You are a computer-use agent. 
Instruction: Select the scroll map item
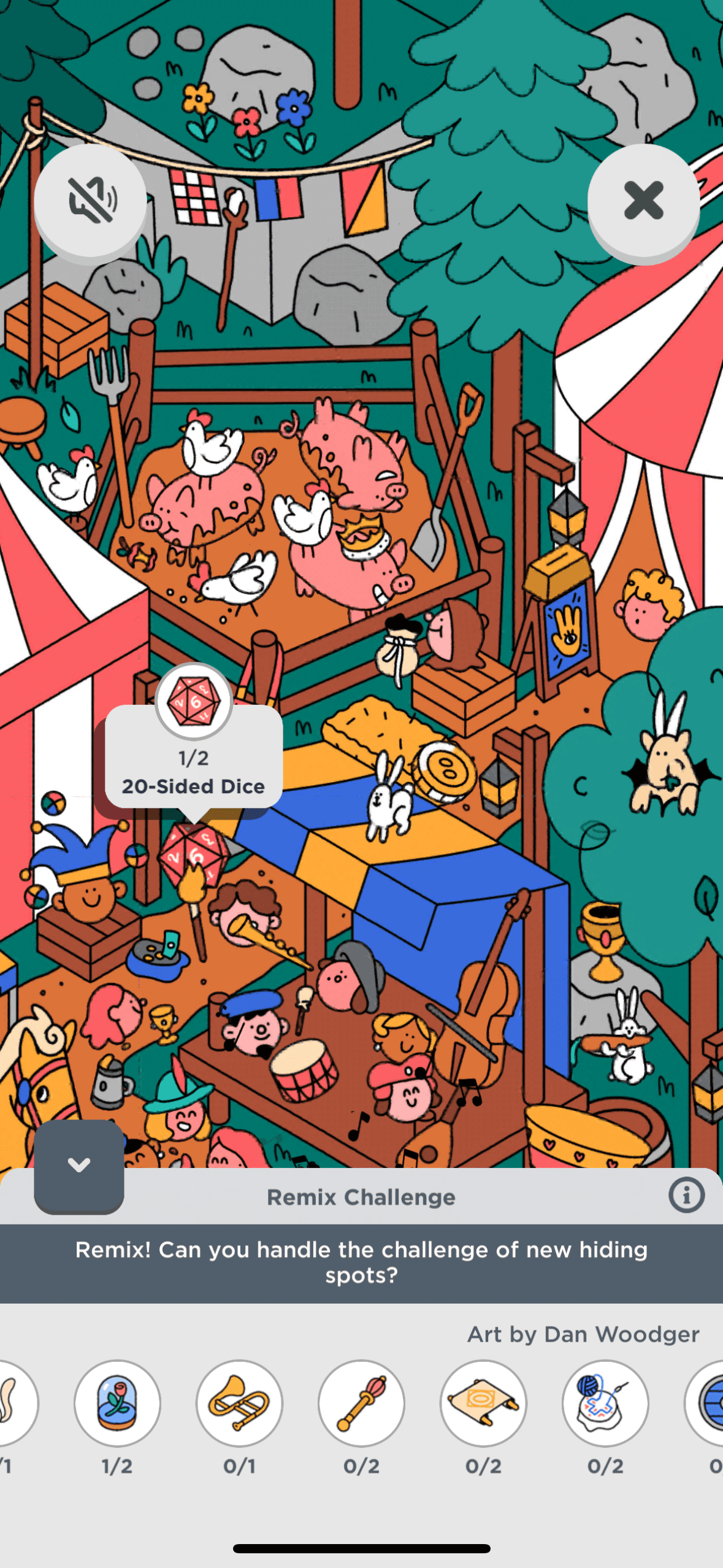[x=483, y=1403]
